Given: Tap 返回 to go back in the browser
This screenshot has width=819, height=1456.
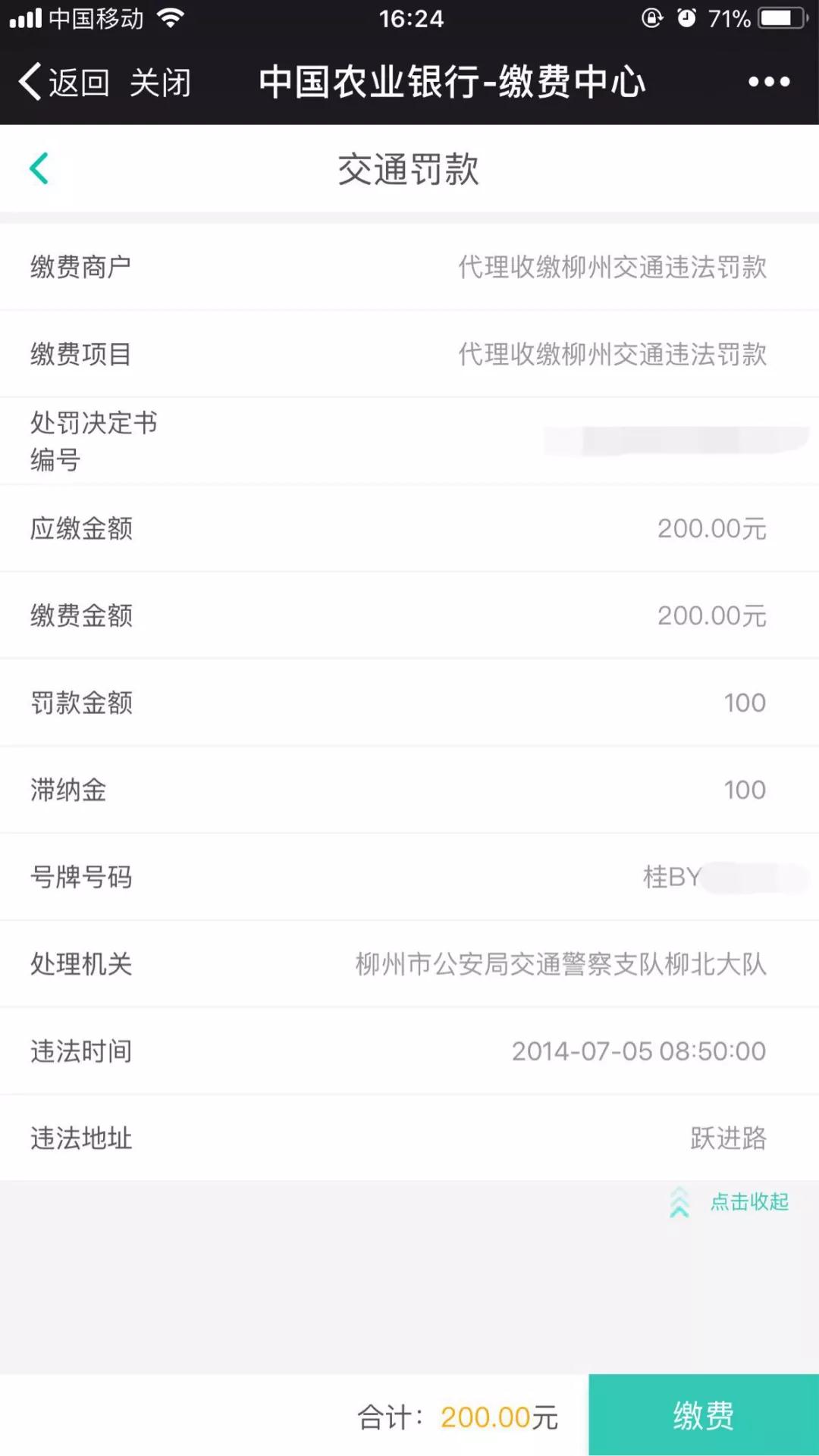Looking at the screenshot, I should 64,82.
